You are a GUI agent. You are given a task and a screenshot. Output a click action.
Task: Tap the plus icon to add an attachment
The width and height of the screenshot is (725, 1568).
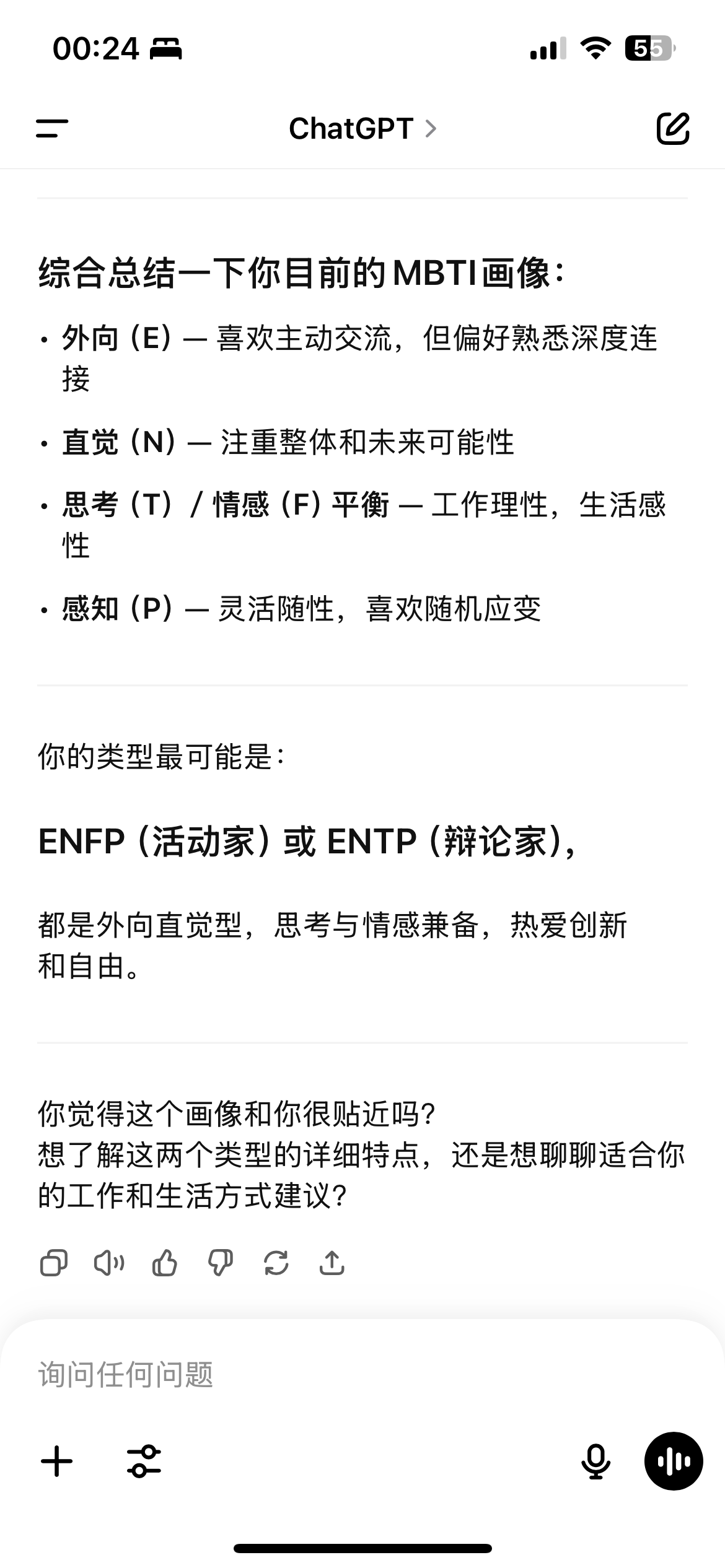click(57, 1461)
